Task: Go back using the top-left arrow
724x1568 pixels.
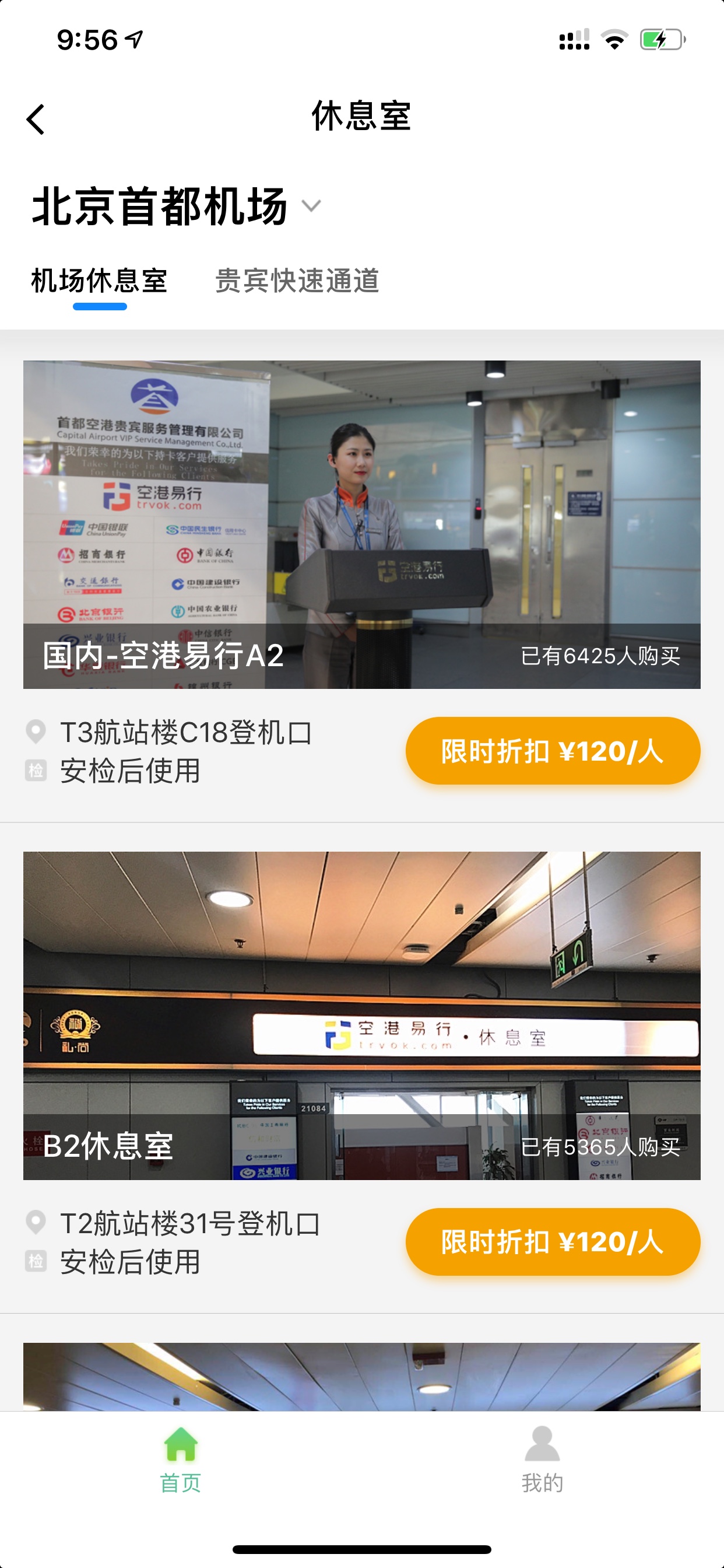Action: [36, 118]
